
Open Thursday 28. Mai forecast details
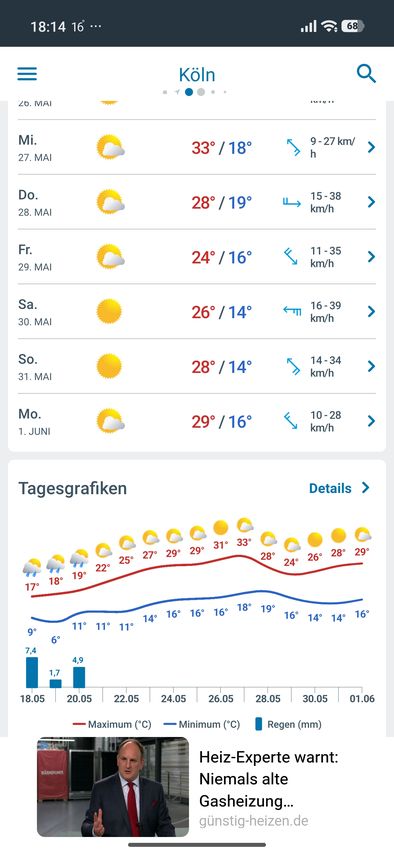point(197,202)
